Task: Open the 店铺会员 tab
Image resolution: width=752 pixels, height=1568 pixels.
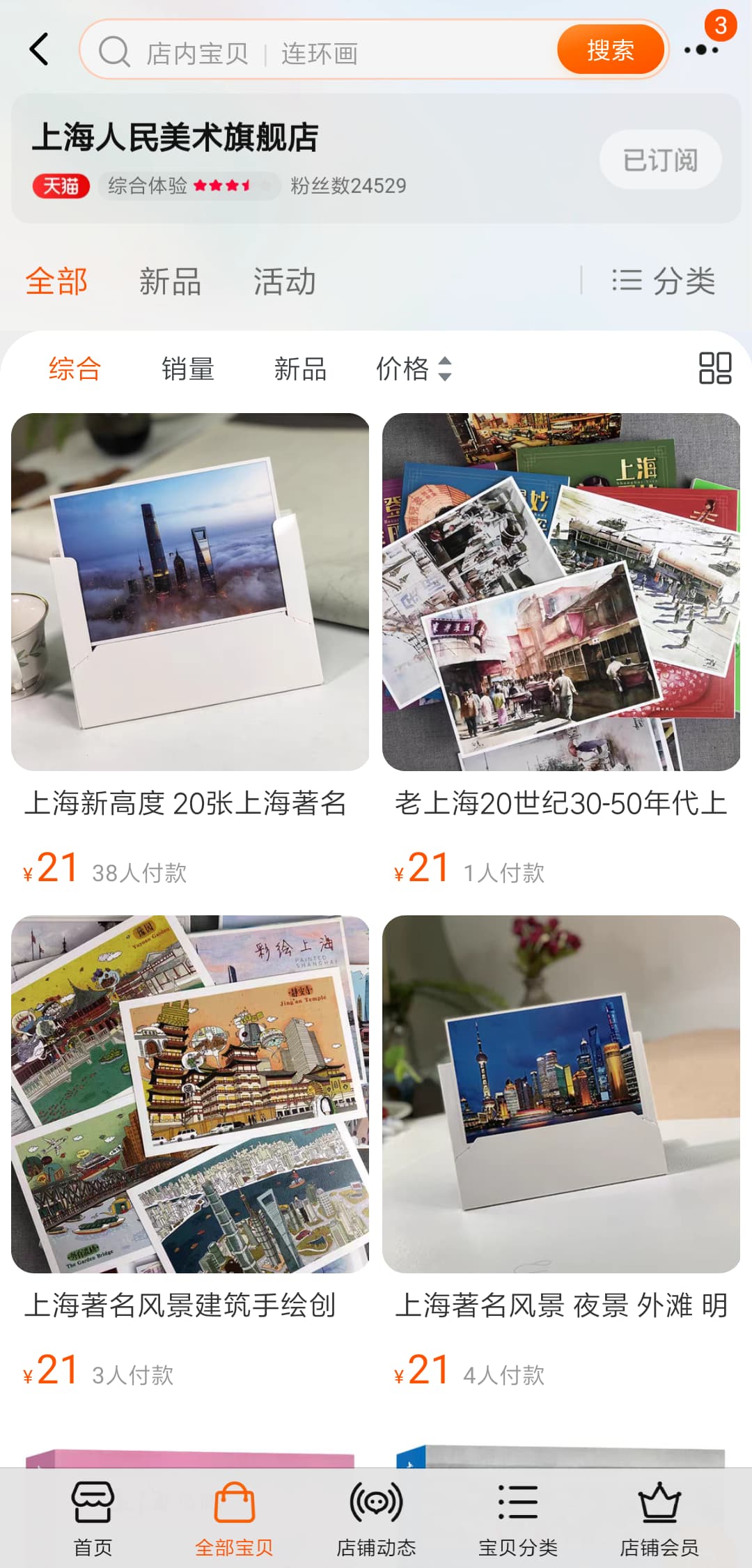Action: tap(659, 1519)
